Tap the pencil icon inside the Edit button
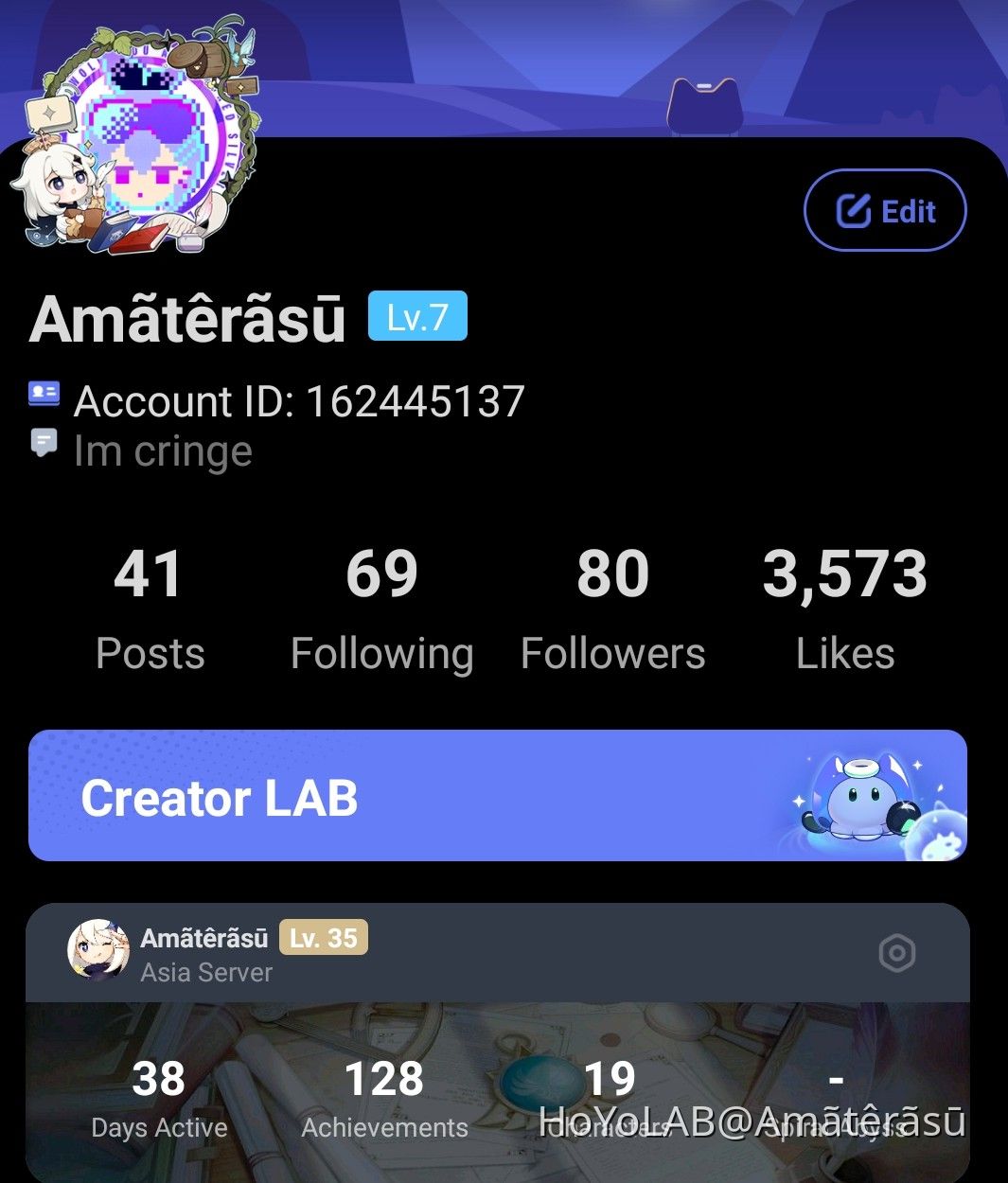Screen dimensions: 1008x1183 point(855,210)
